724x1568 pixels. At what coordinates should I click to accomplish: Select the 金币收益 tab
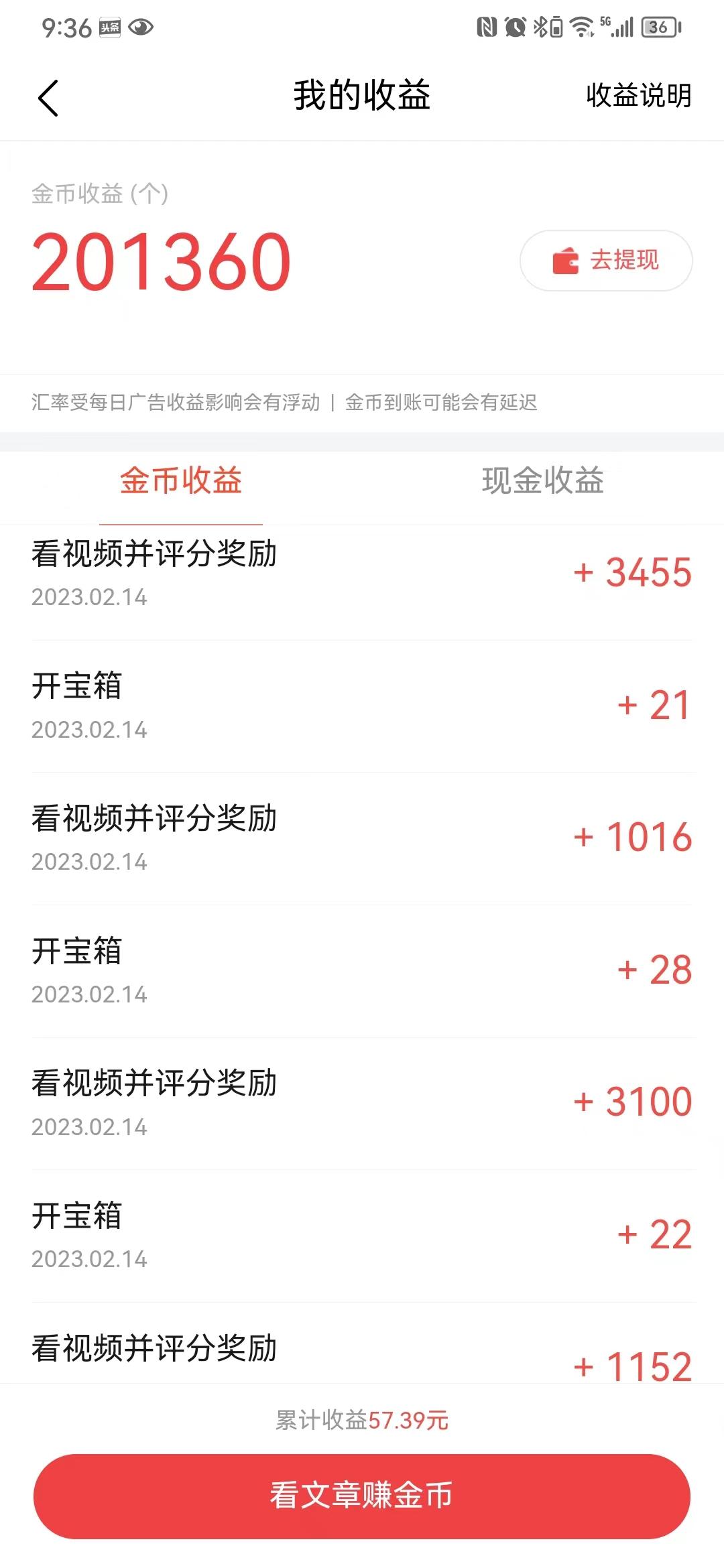[x=181, y=480]
